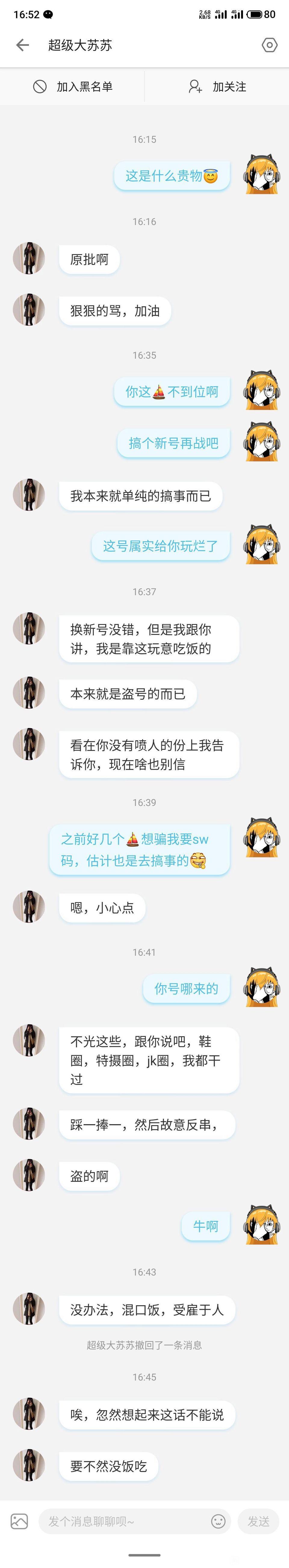View own avatar next to 这是什么贵物
This screenshot has width=289, height=1568.
point(262,175)
